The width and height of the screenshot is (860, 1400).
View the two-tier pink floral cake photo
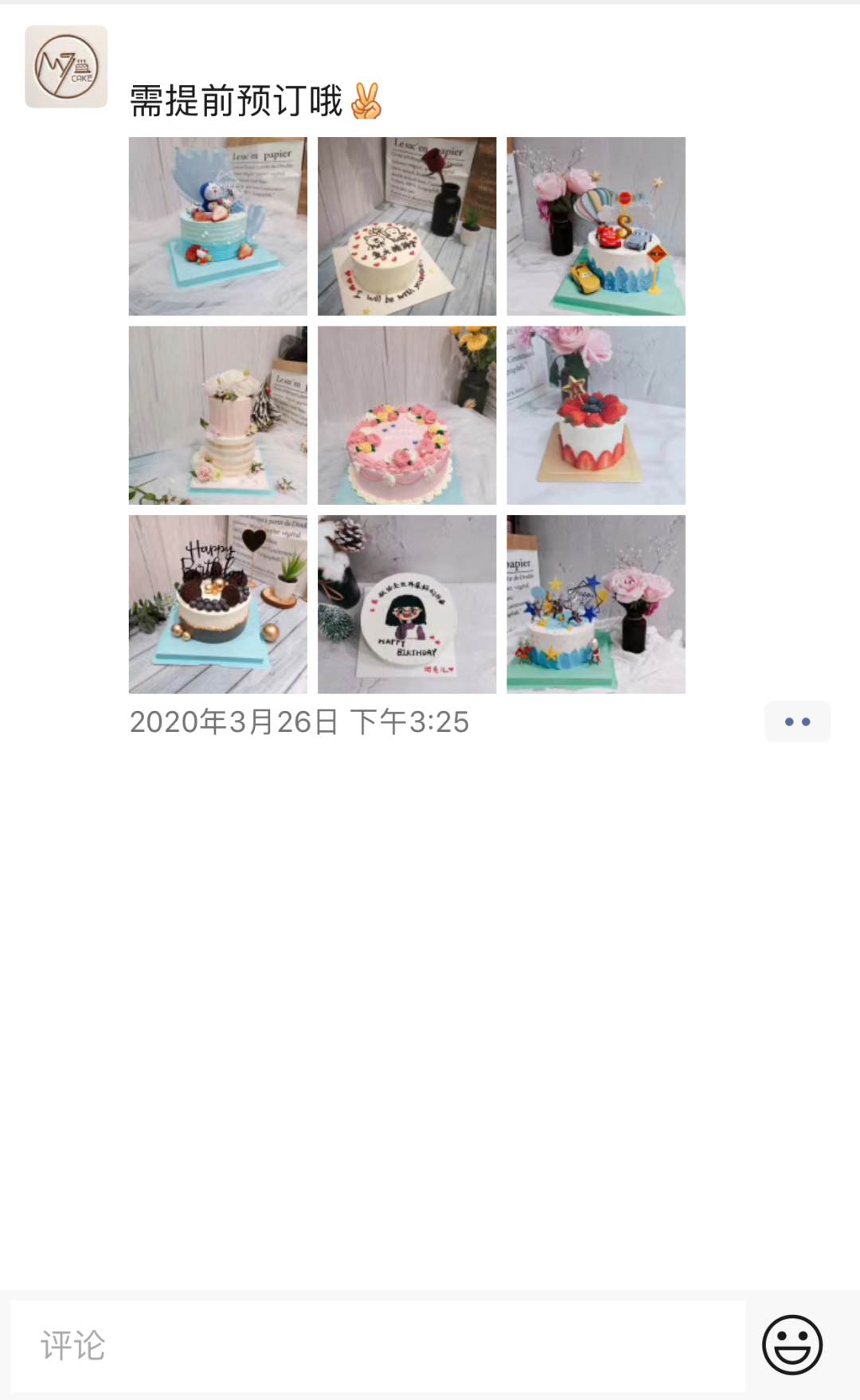coord(218,415)
